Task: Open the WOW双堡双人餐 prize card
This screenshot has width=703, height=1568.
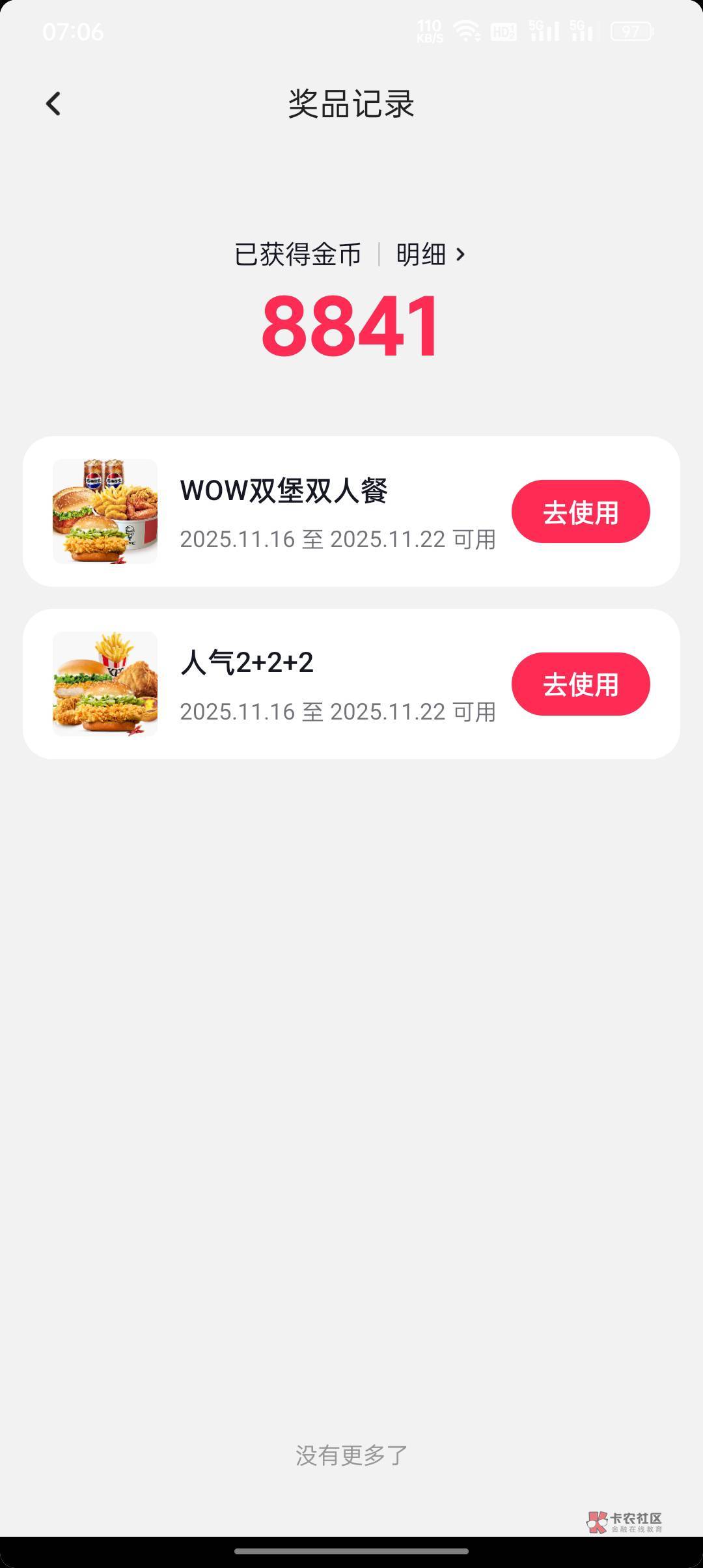Action: [283, 512]
